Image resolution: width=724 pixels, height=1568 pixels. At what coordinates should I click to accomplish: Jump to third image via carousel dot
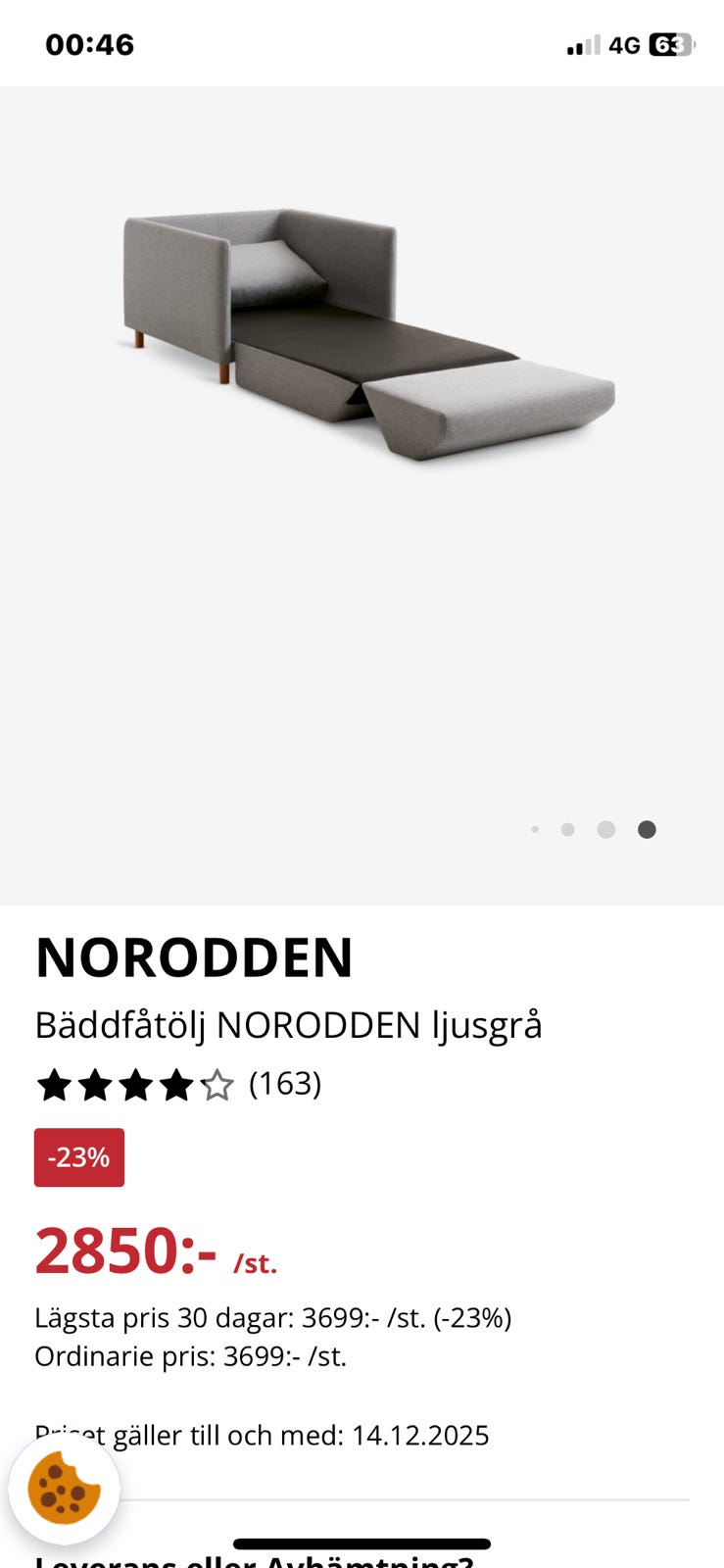click(x=606, y=829)
